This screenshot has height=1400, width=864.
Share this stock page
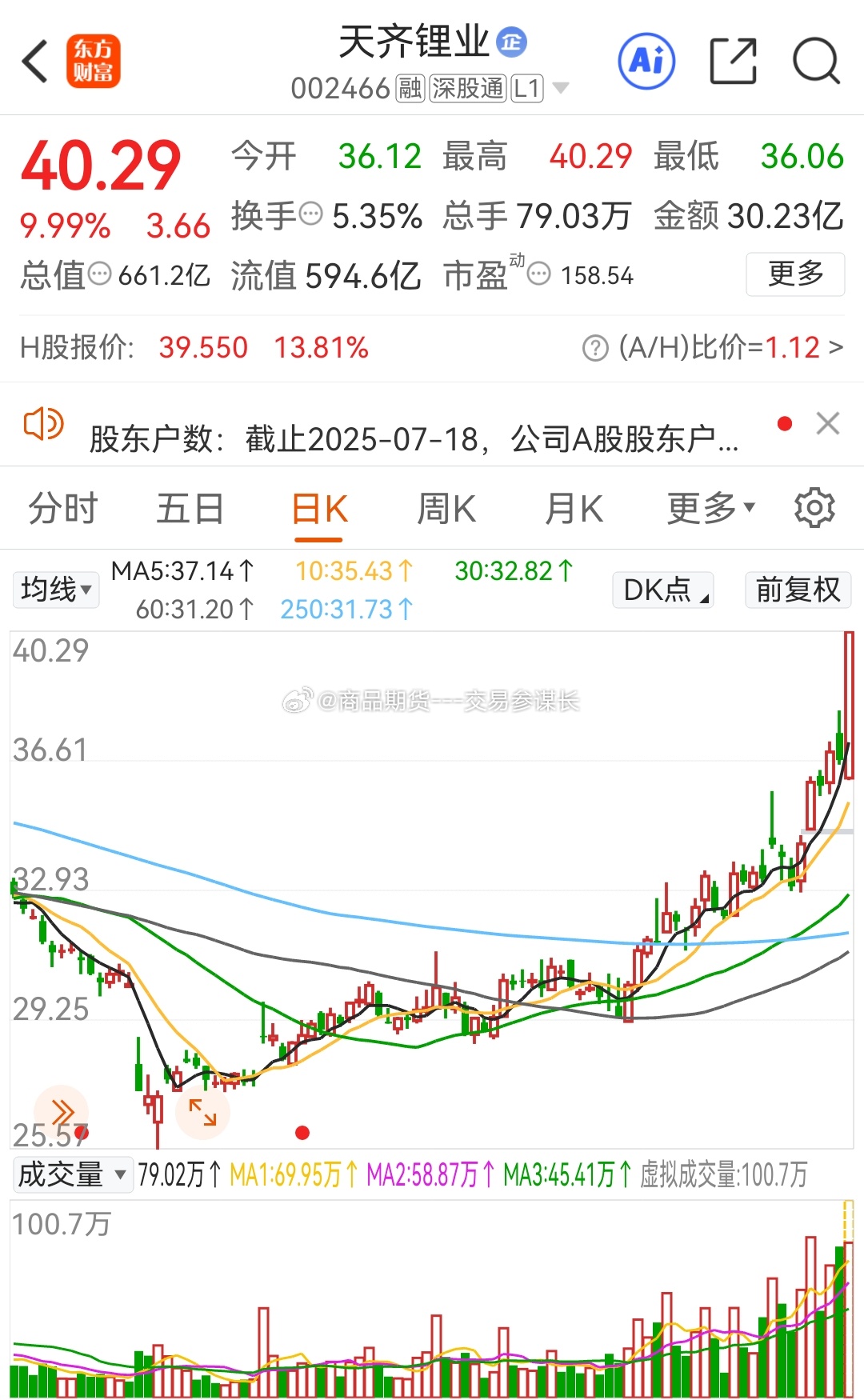pyautogui.click(x=733, y=61)
